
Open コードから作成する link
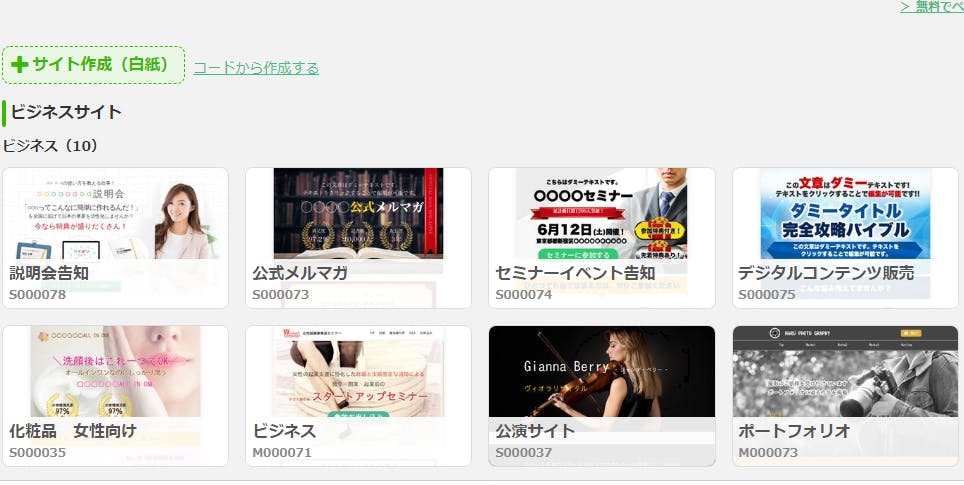[256, 68]
